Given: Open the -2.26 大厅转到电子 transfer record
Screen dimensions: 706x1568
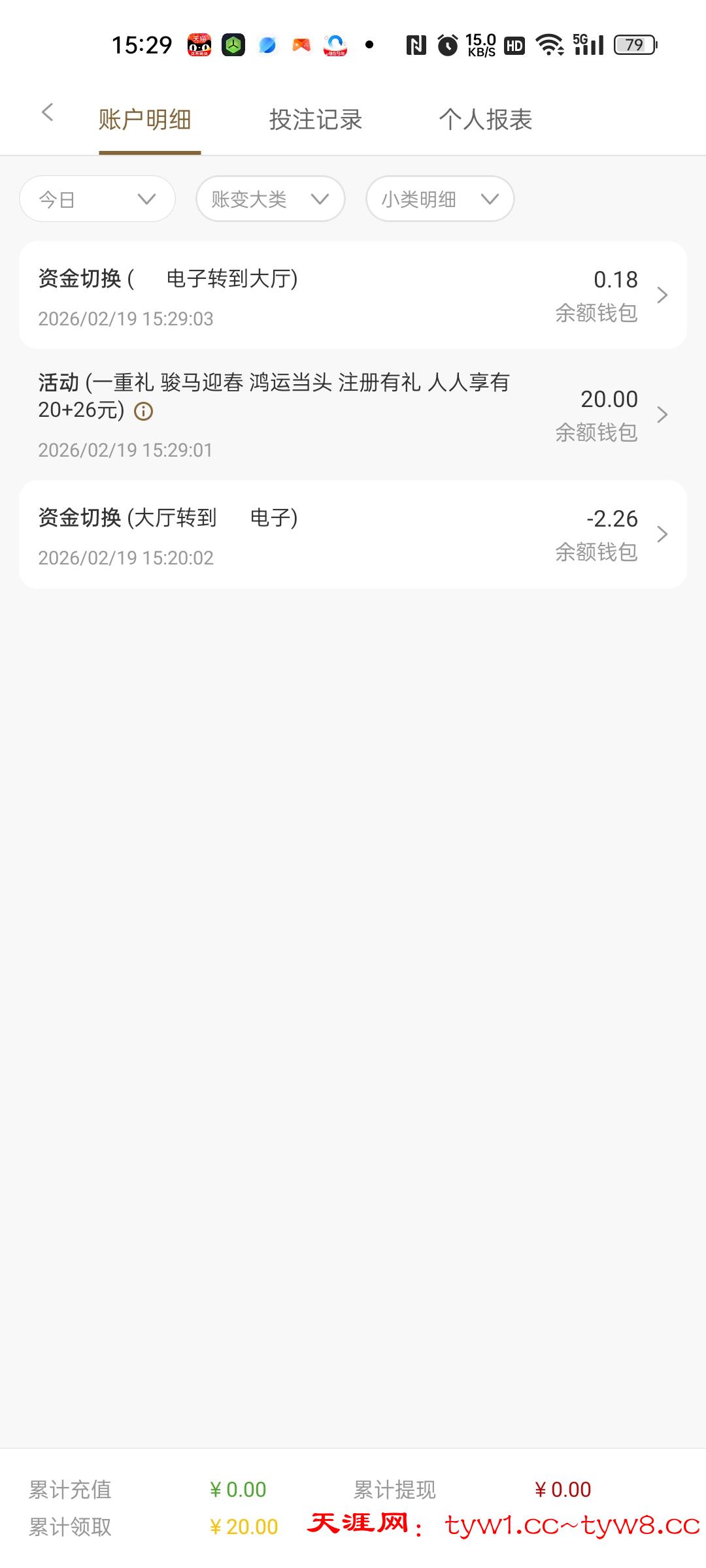Looking at the screenshot, I should pos(352,534).
